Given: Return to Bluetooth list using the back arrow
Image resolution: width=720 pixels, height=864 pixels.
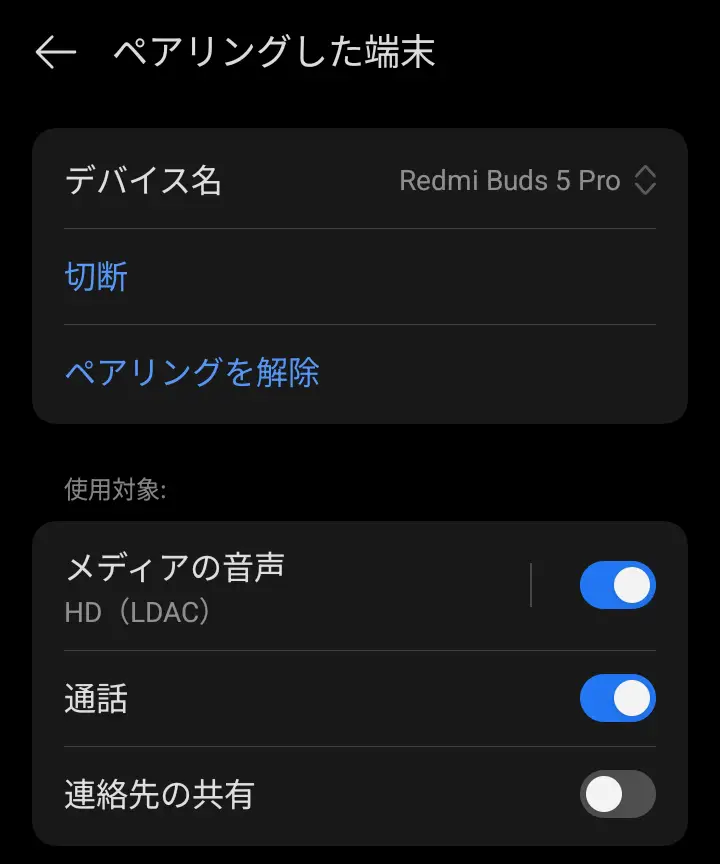Looking at the screenshot, I should coord(57,50).
